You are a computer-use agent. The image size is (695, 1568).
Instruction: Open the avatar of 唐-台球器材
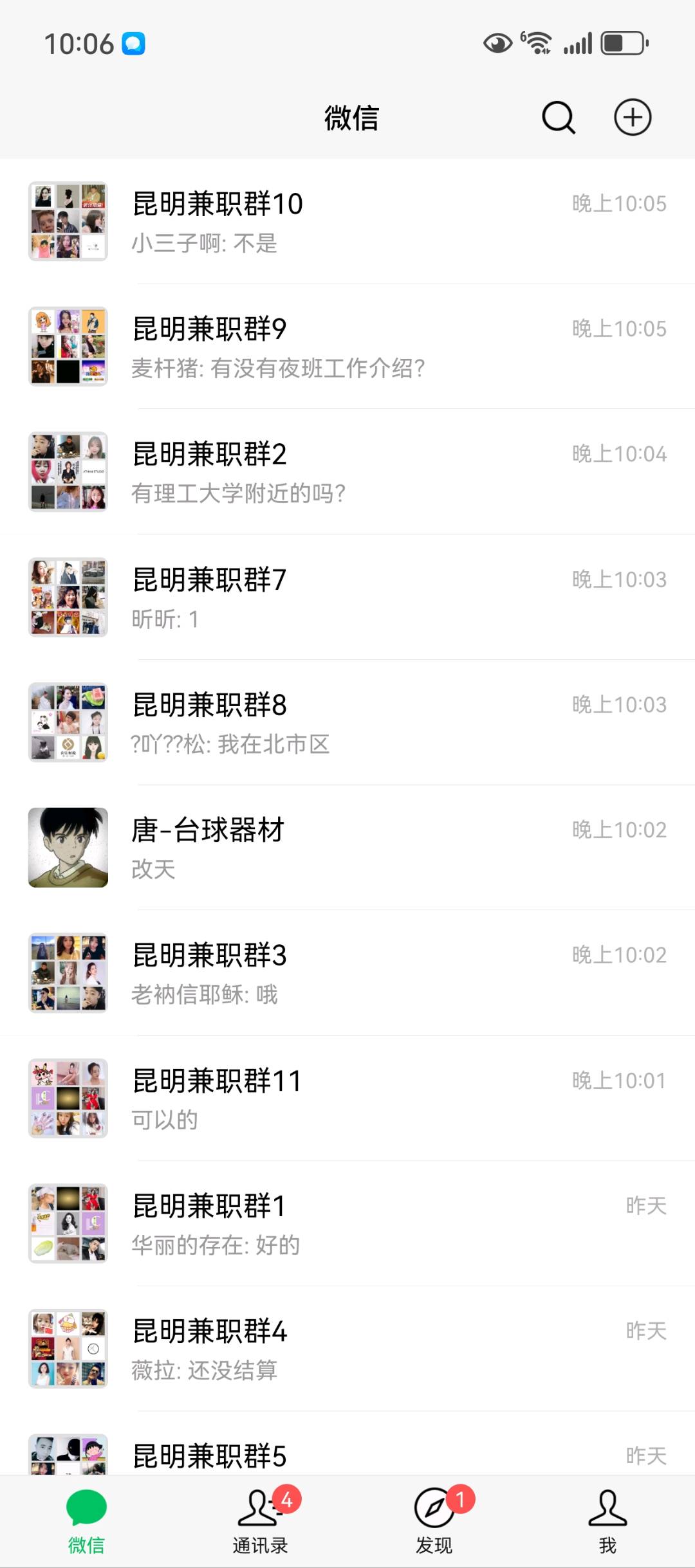[68, 847]
